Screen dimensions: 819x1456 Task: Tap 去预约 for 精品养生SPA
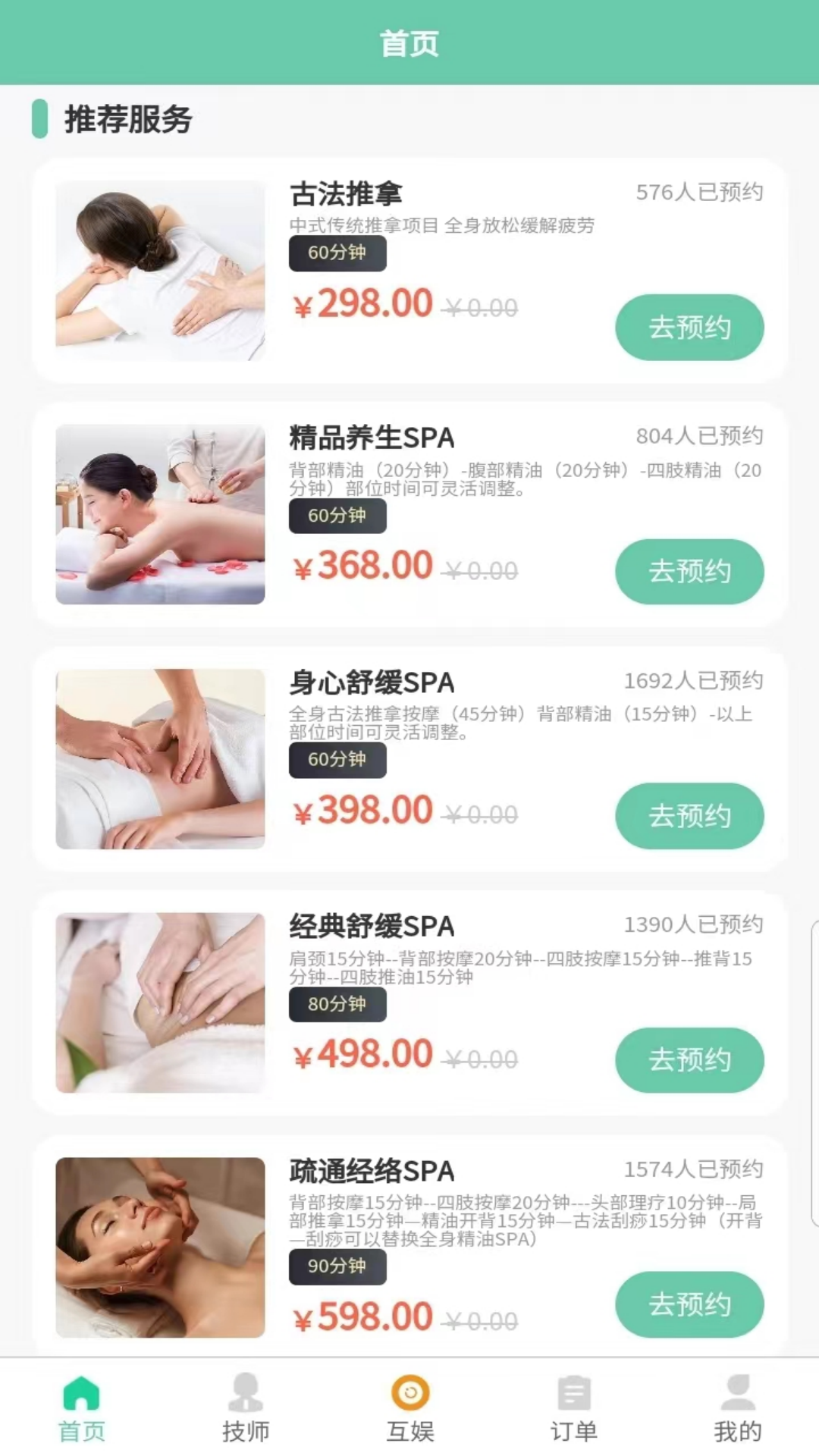click(x=689, y=573)
